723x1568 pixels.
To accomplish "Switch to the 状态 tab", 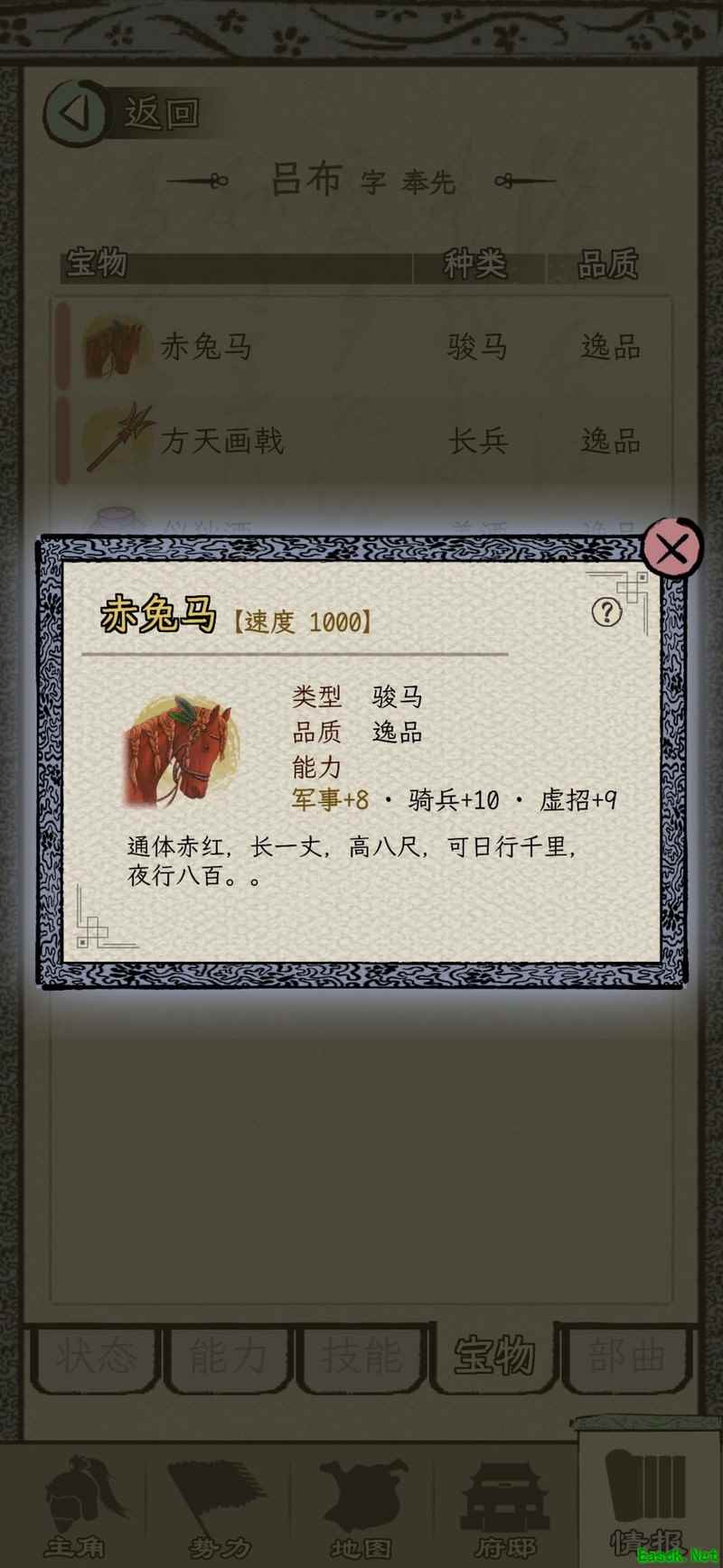I will [96, 1357].
